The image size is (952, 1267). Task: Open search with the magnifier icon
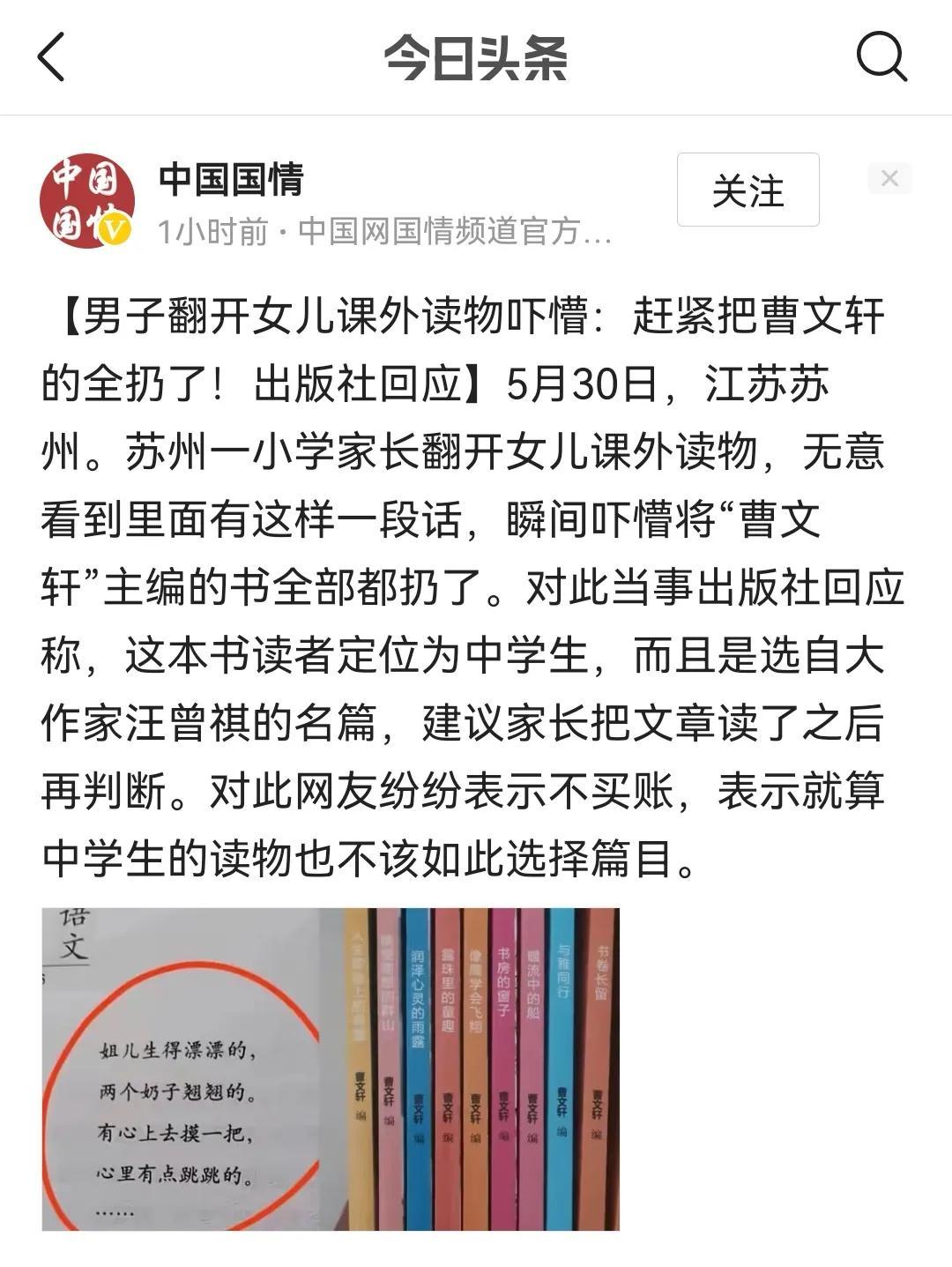pyautogui.click(x=881, y=57)
